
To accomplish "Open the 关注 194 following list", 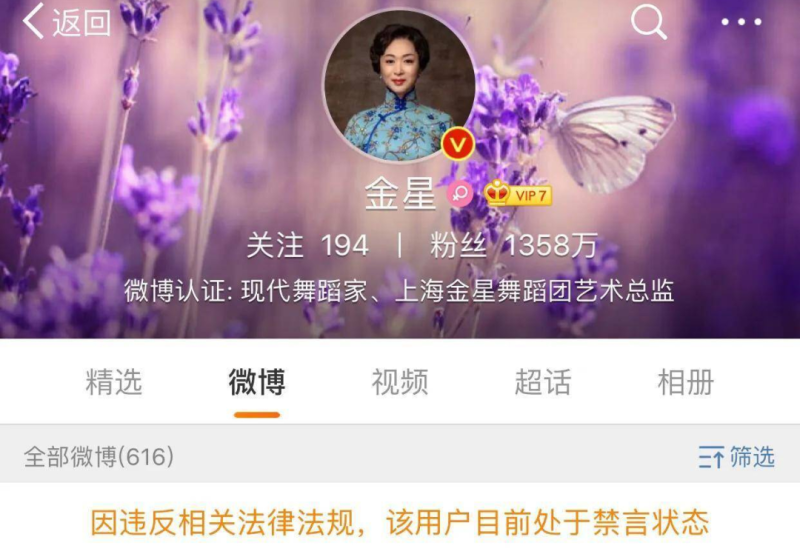I will [x=308, y=245].
